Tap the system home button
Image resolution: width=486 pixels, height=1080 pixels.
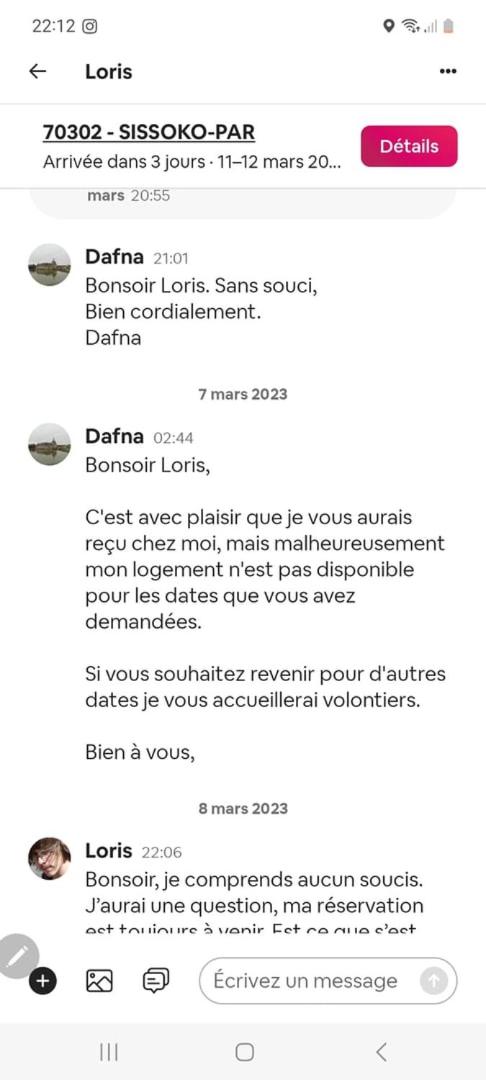click(244, 1052)
